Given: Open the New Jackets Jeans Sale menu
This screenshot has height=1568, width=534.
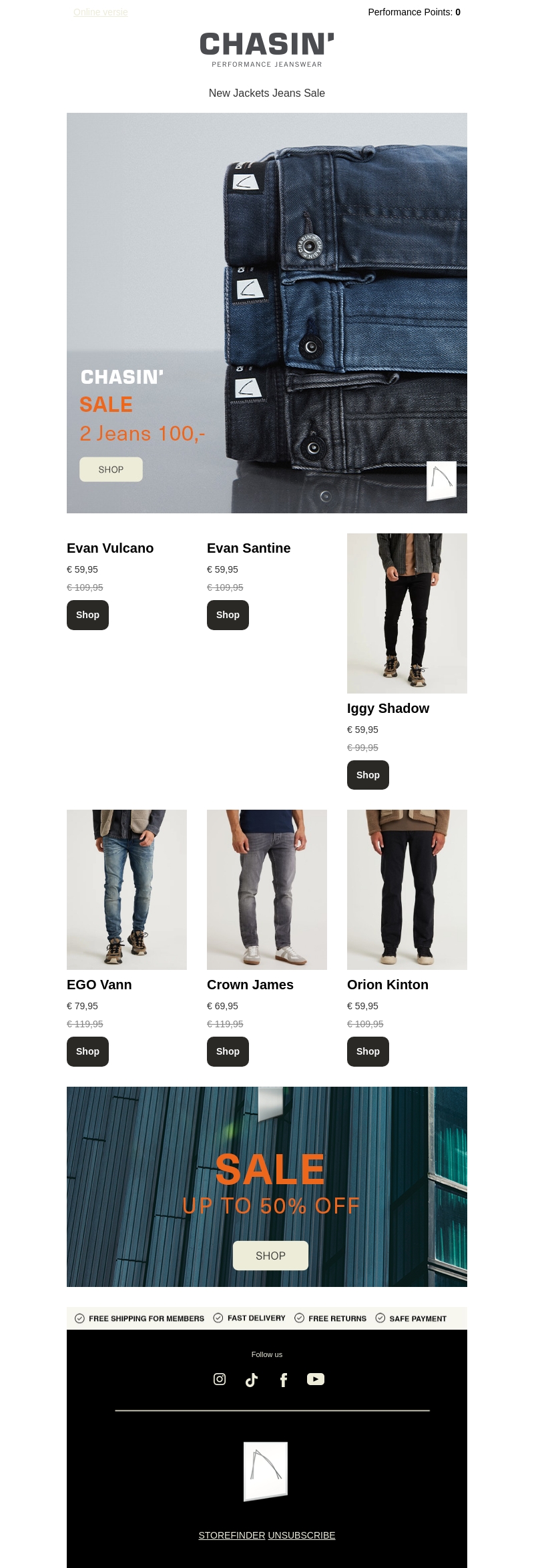Looking at the screenshot, I should [266, 93].
